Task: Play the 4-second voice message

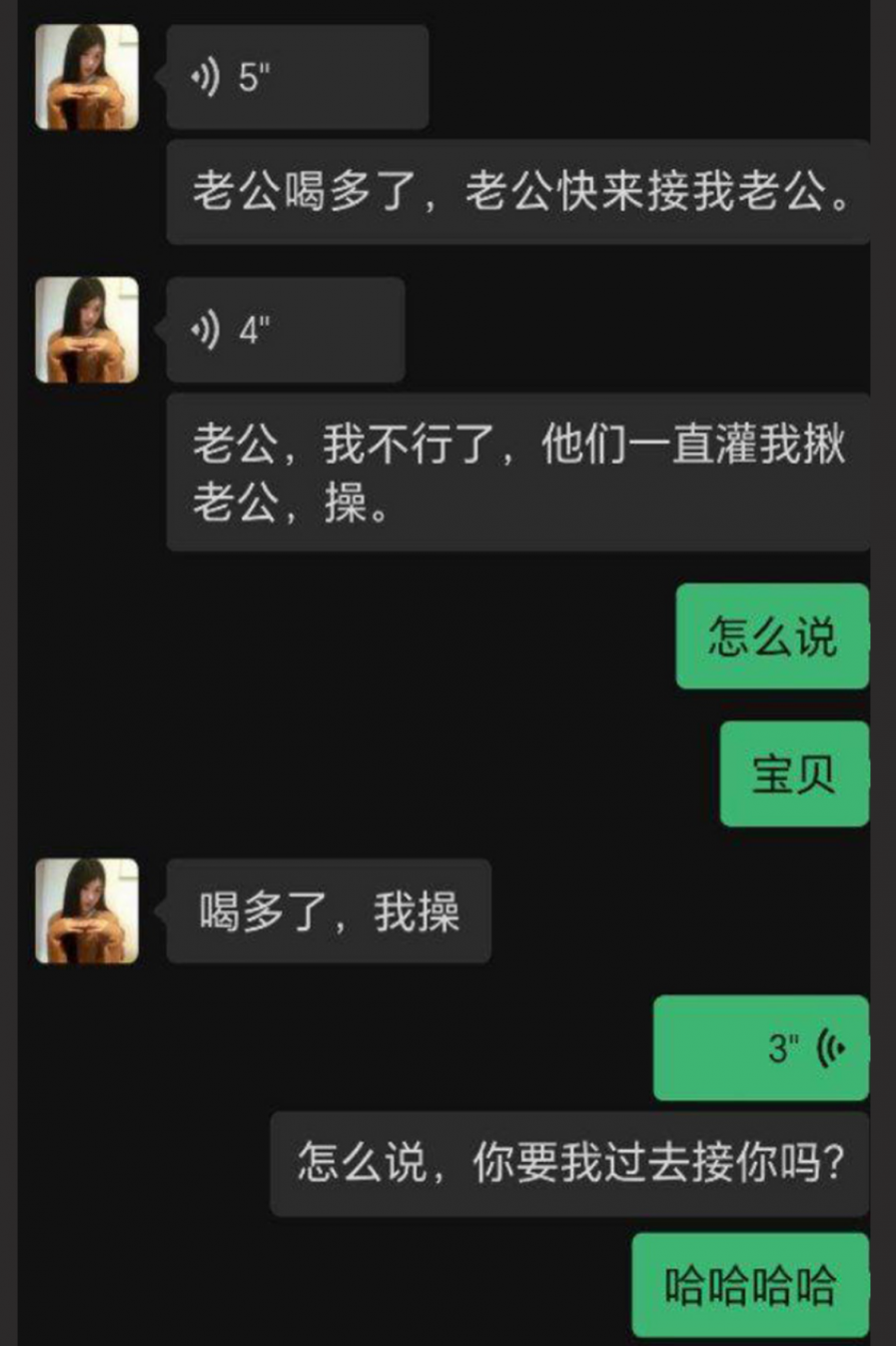Action: [x=285, y=330]
